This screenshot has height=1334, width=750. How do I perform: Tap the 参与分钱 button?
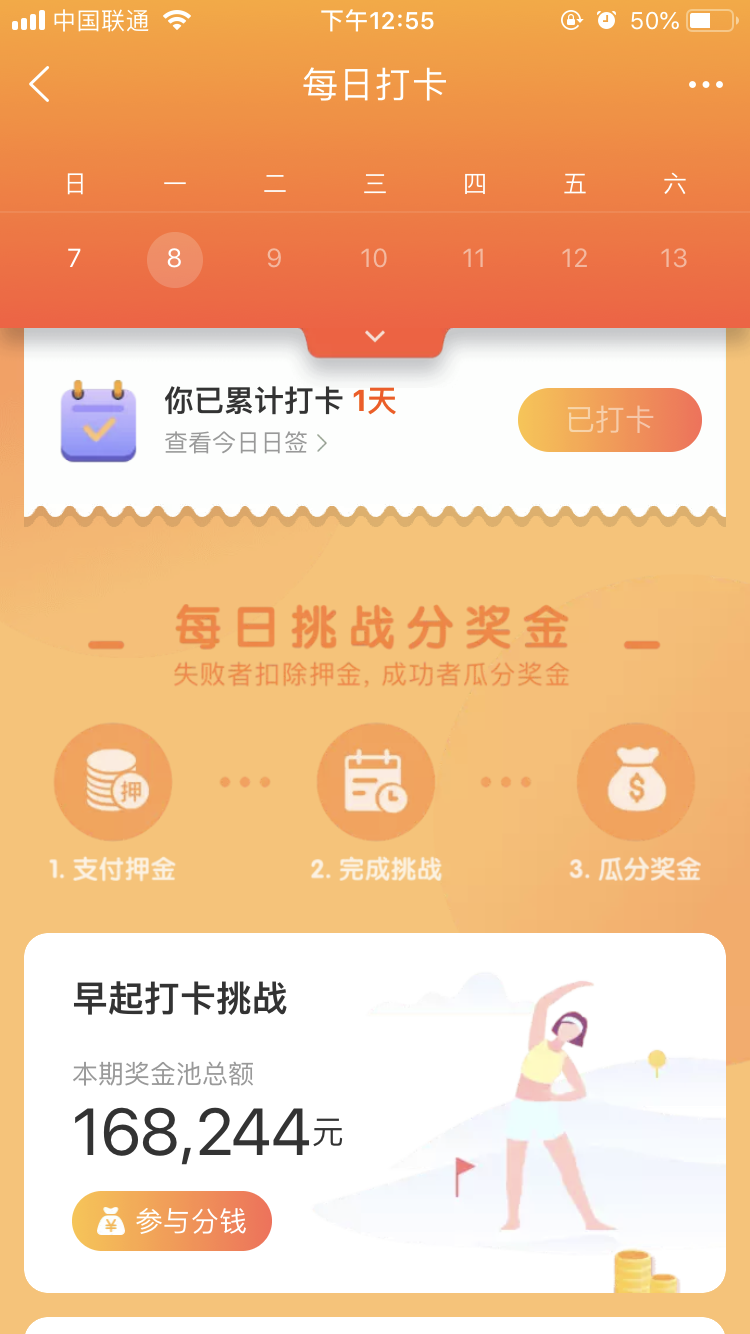[x=172, y=1221]
